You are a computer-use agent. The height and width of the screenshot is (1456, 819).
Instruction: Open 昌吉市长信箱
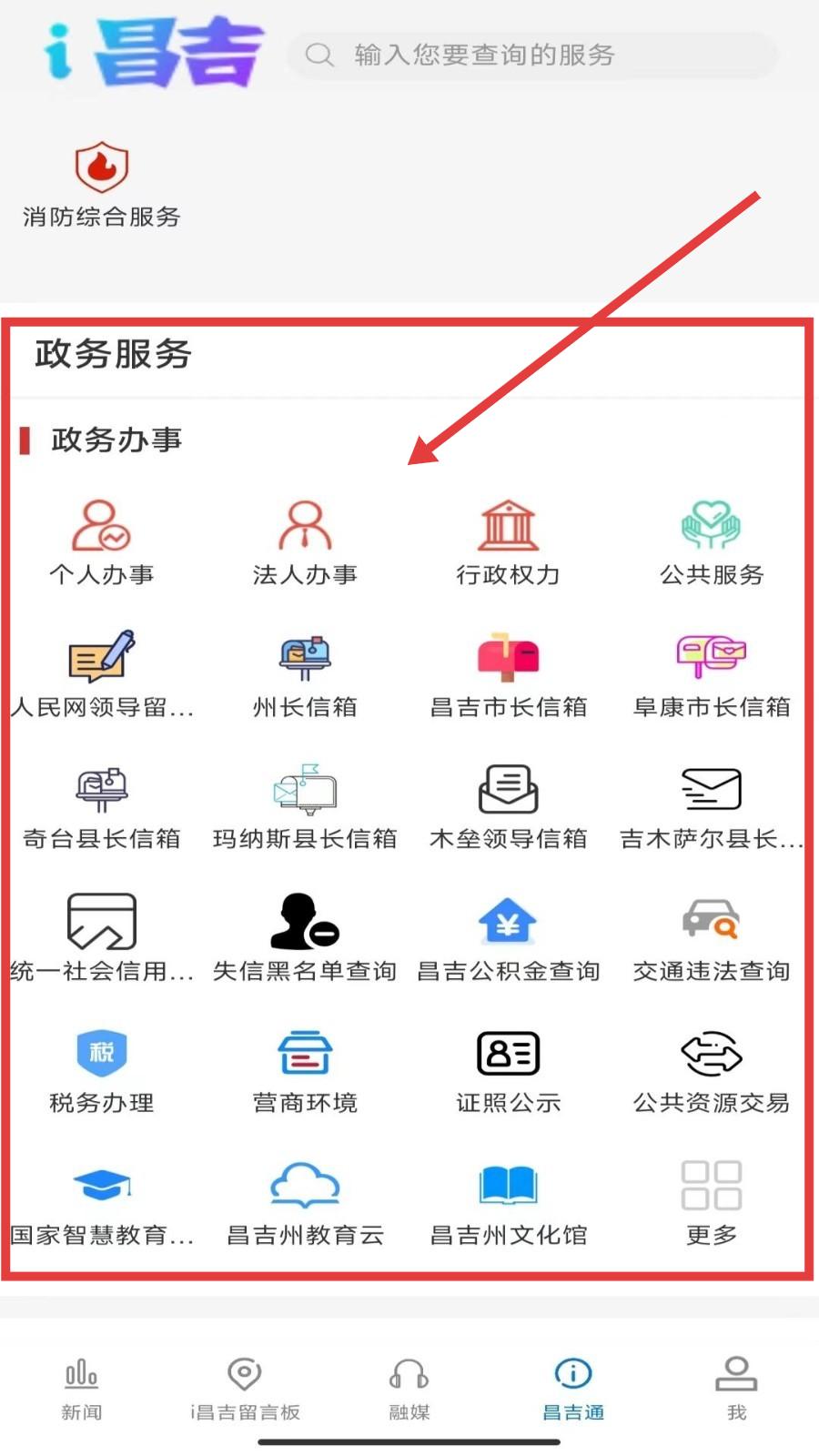[x=508, y=675]
